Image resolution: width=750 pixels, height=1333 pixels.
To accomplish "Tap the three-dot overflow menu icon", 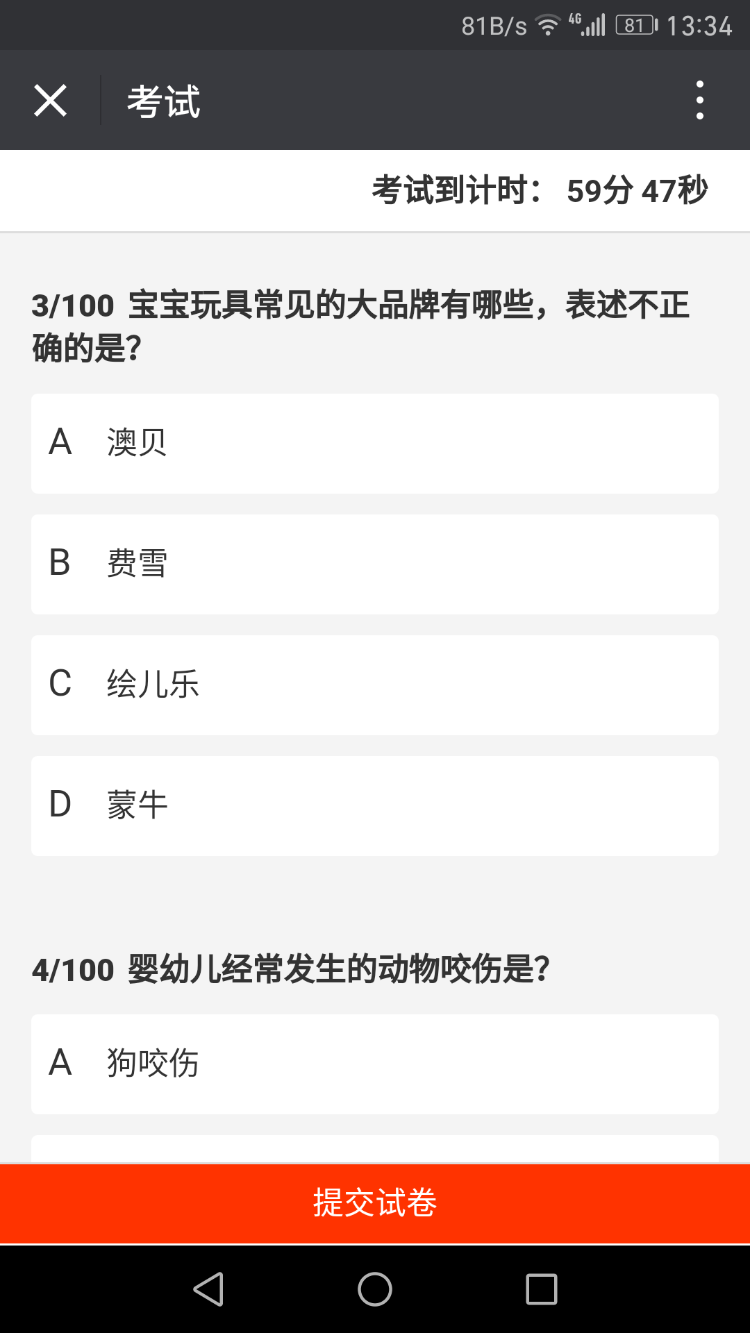I will pos(698,100).
